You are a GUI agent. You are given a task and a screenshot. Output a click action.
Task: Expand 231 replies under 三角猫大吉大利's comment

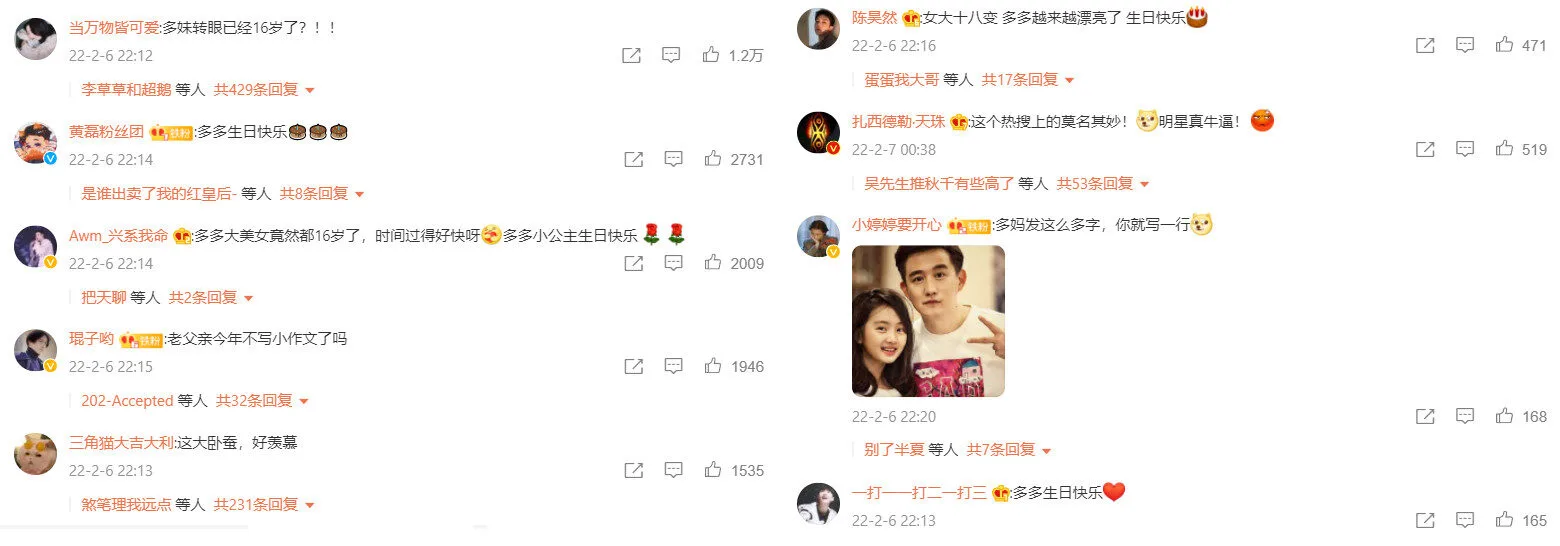264,505
